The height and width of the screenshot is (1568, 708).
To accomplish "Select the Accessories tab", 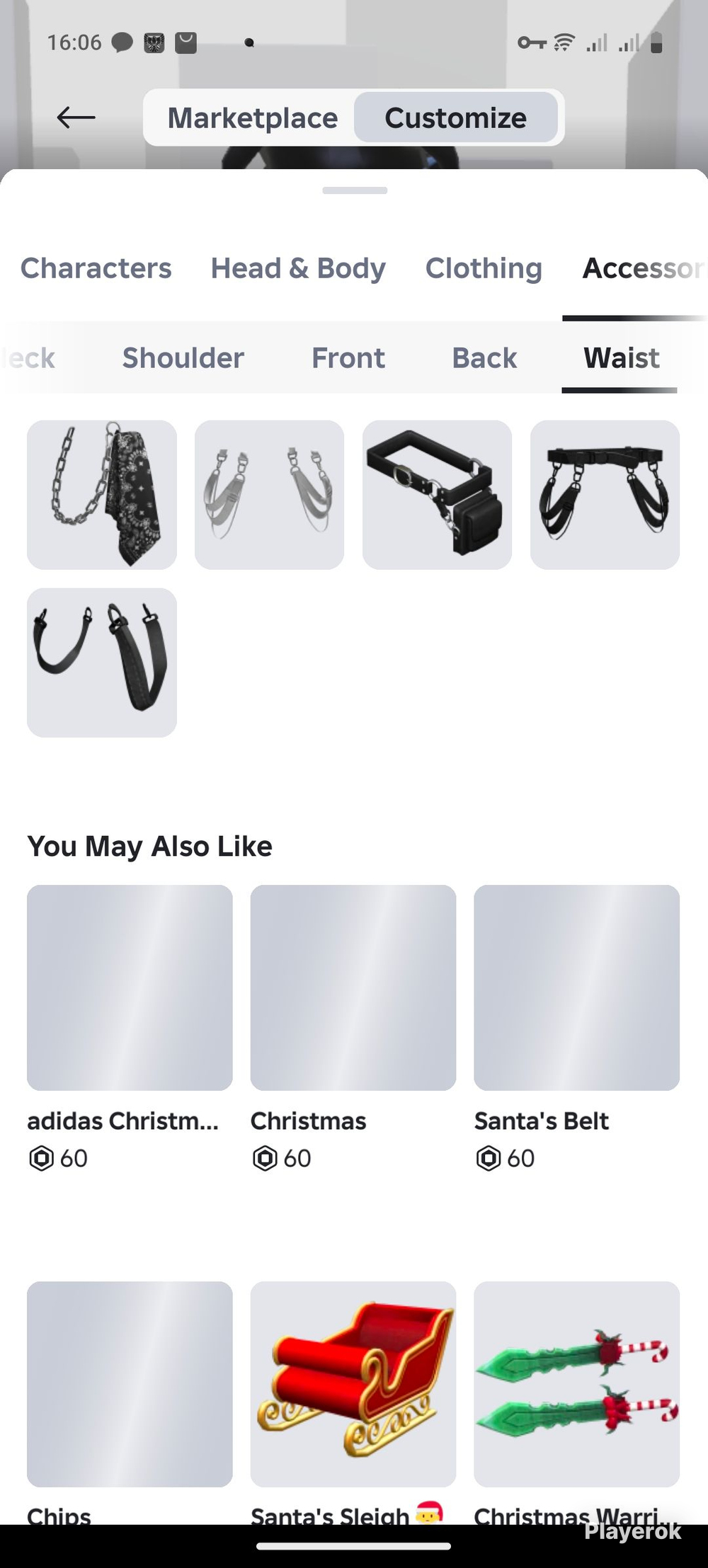I will point(641,268).
